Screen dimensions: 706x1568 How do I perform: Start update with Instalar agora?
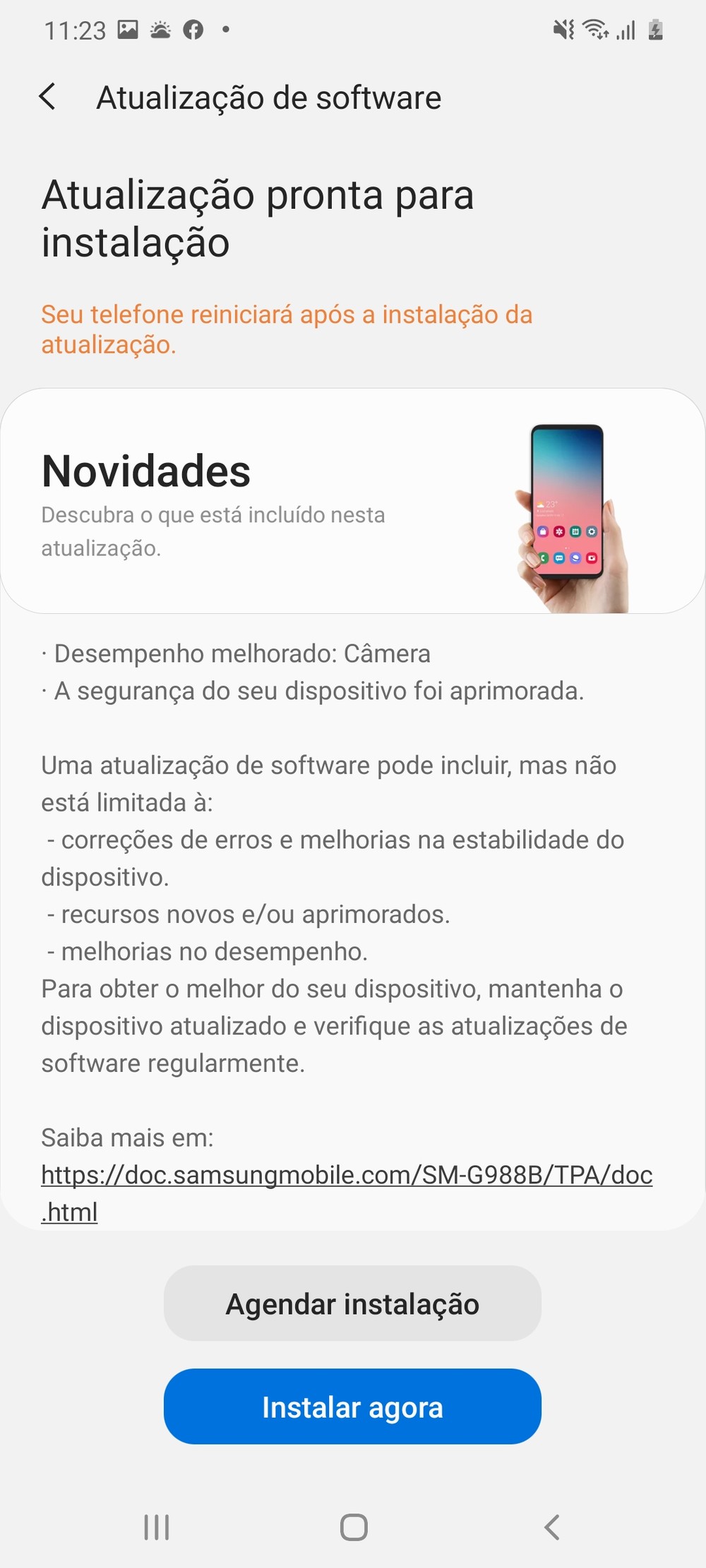(352, 1407)
